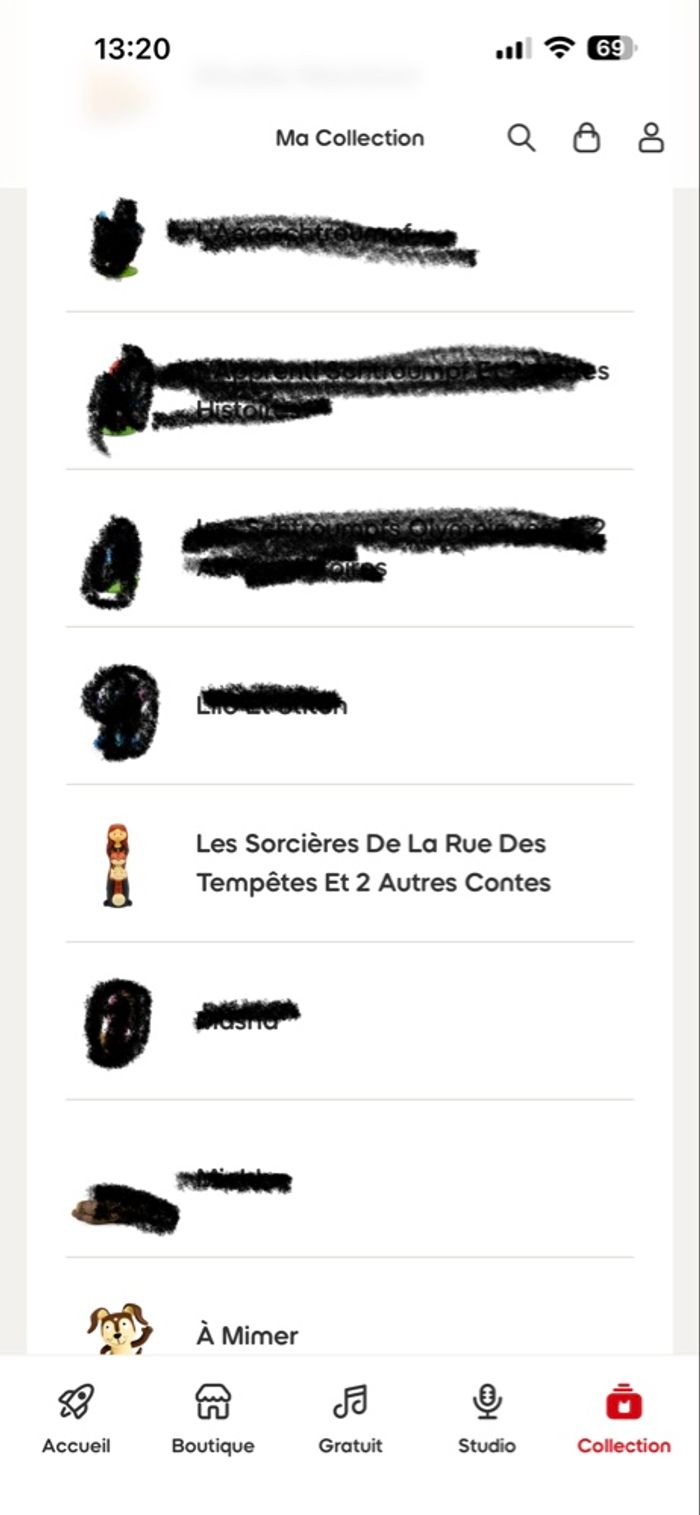Go to the Accueil tab
700x1515 pixels.
tap(76, 1418)
